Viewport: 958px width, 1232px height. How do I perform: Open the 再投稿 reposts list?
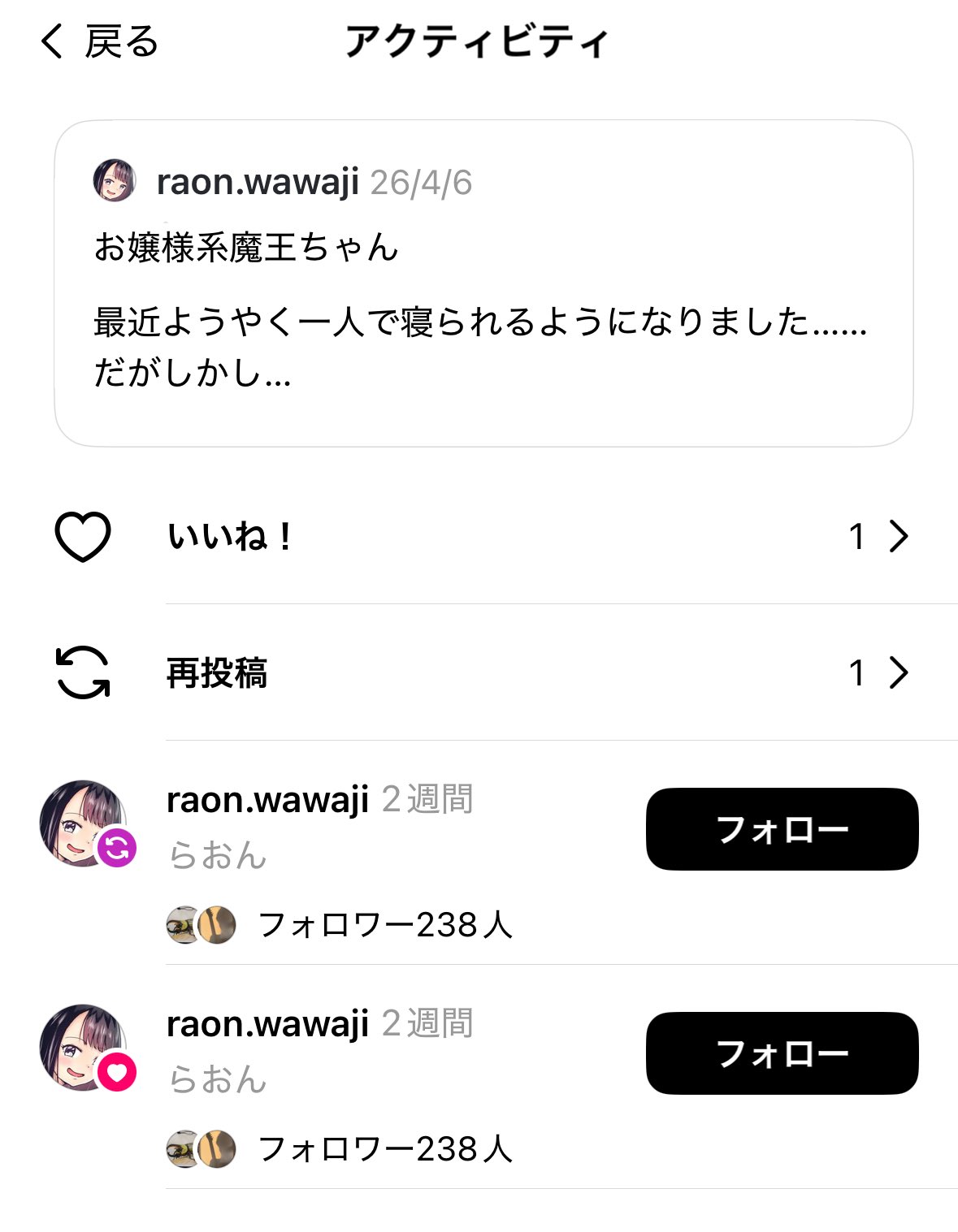[479, 672]
